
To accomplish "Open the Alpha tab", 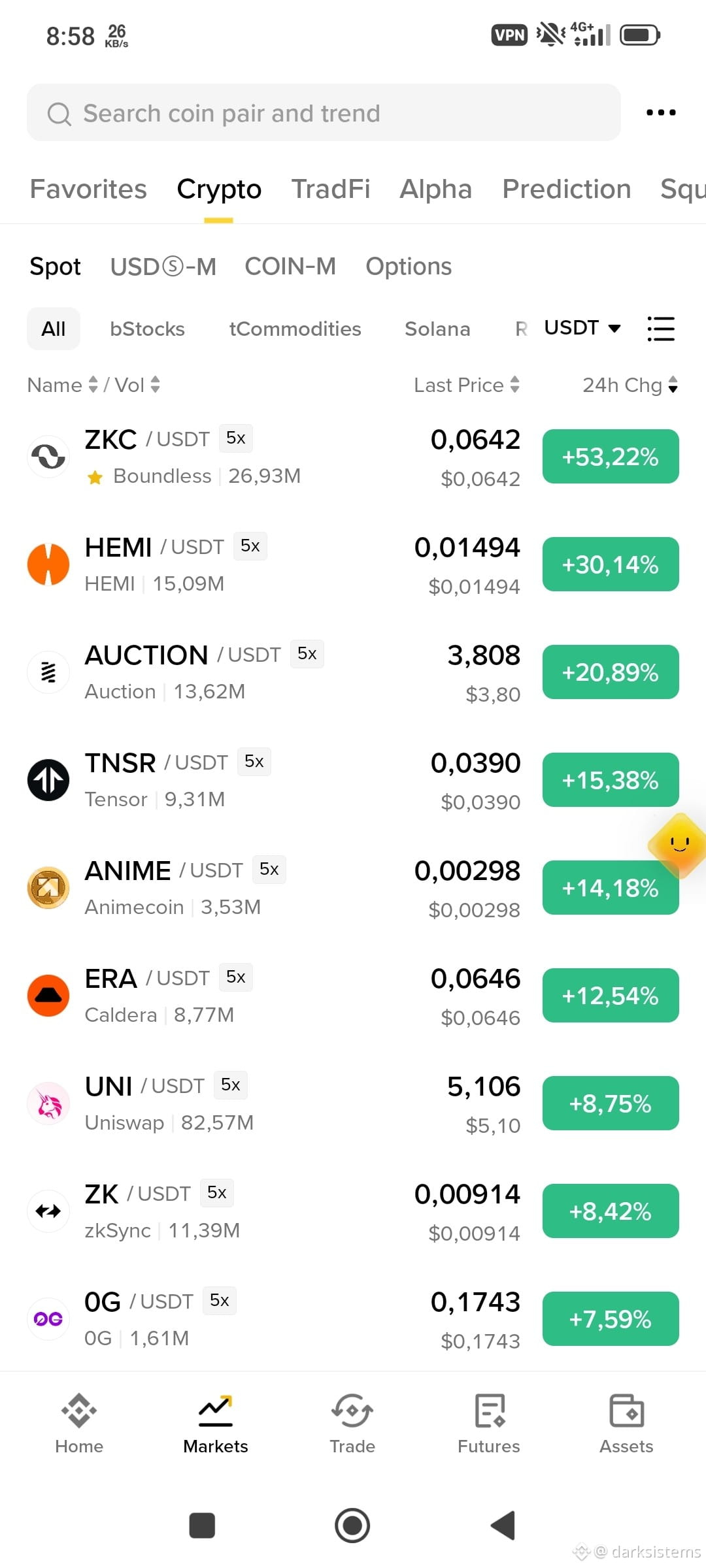I will tap(436, 189).
